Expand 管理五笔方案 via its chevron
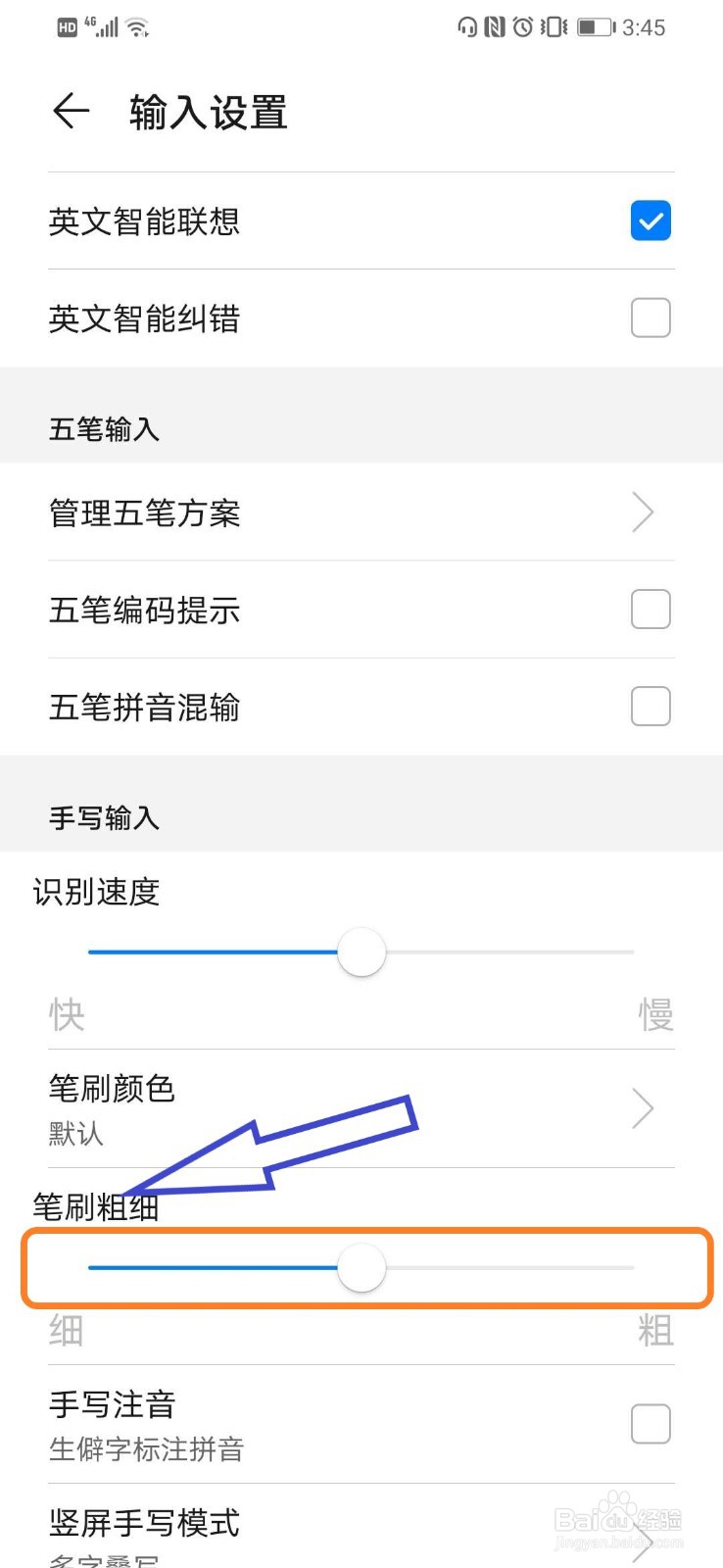This screenshot has width=723, height=1568. pyautogui.click(x=643, y=513)
